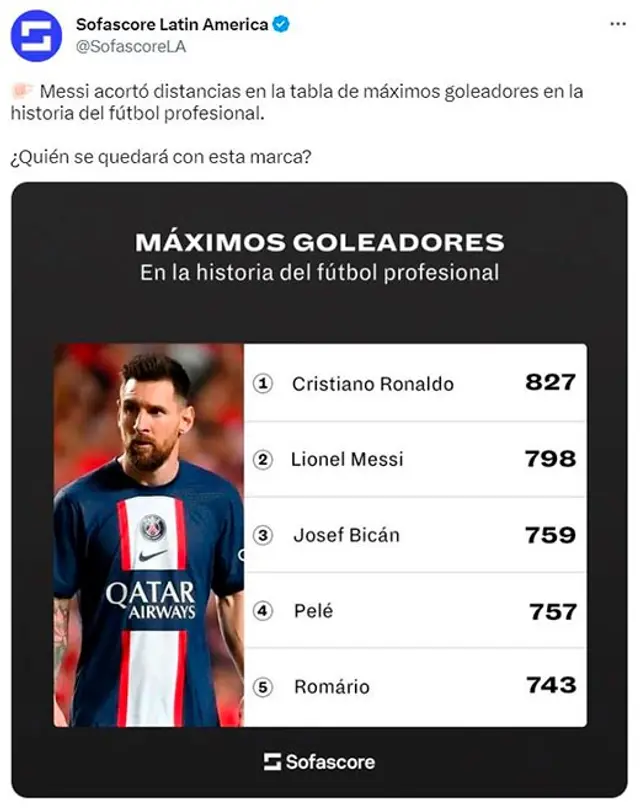Open the Máximos Goleadores image
Screen dimensions: 640x810
[319, 488]
